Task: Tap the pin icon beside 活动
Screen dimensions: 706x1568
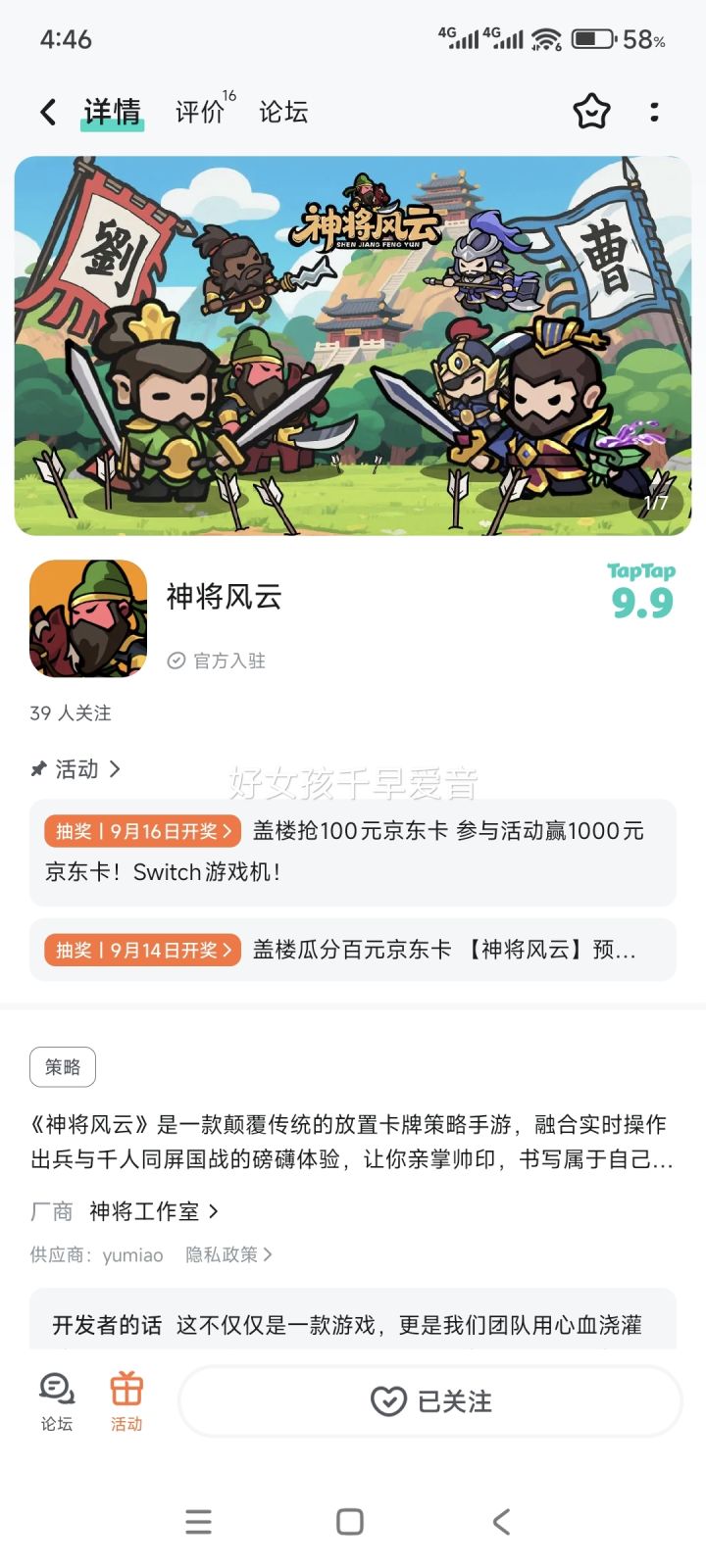Action: pos(36,769)
